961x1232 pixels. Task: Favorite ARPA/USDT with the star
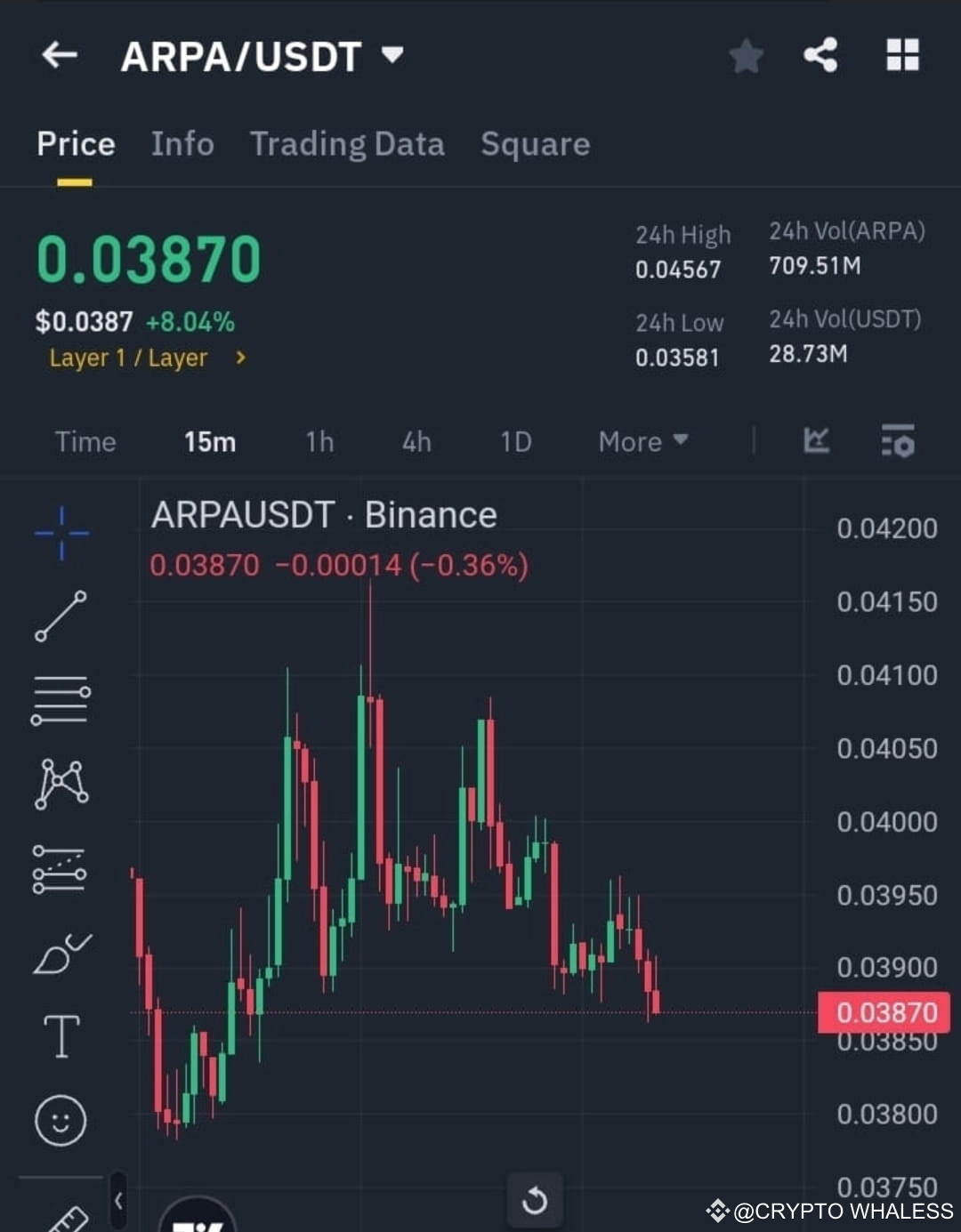pyautogui.click(x=746, y=55)
